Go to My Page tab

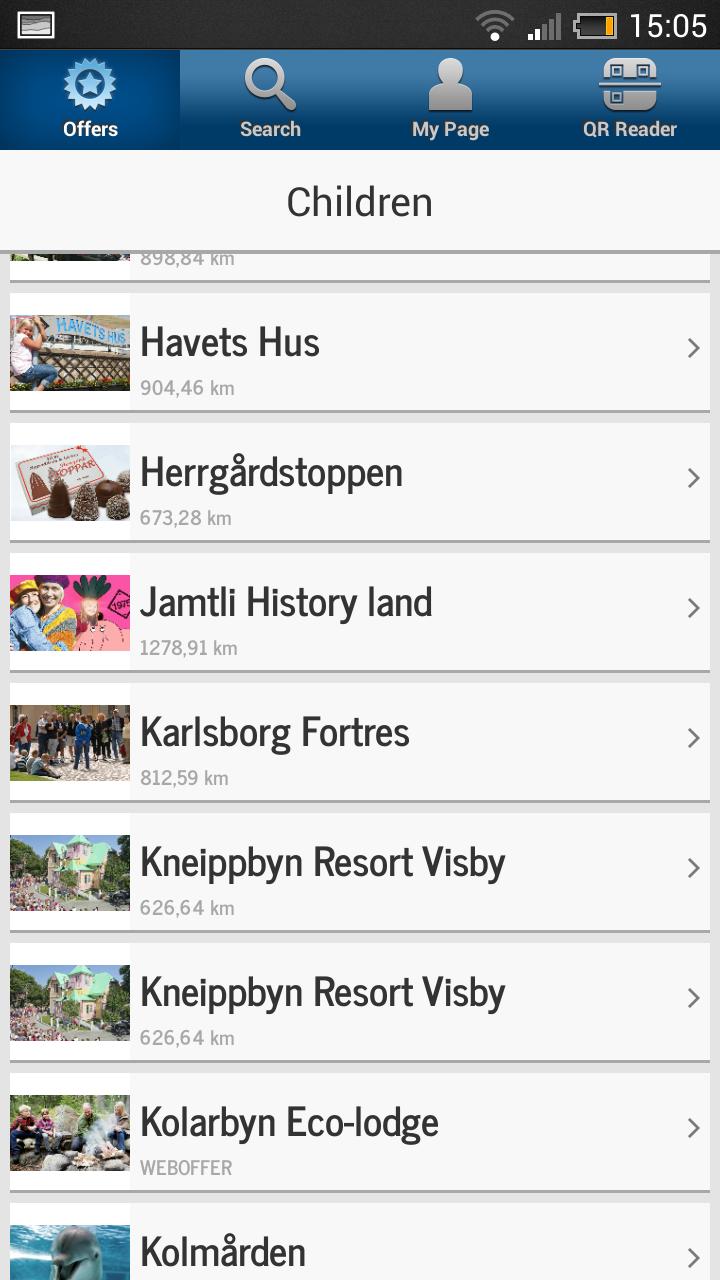tap(450, 100)
